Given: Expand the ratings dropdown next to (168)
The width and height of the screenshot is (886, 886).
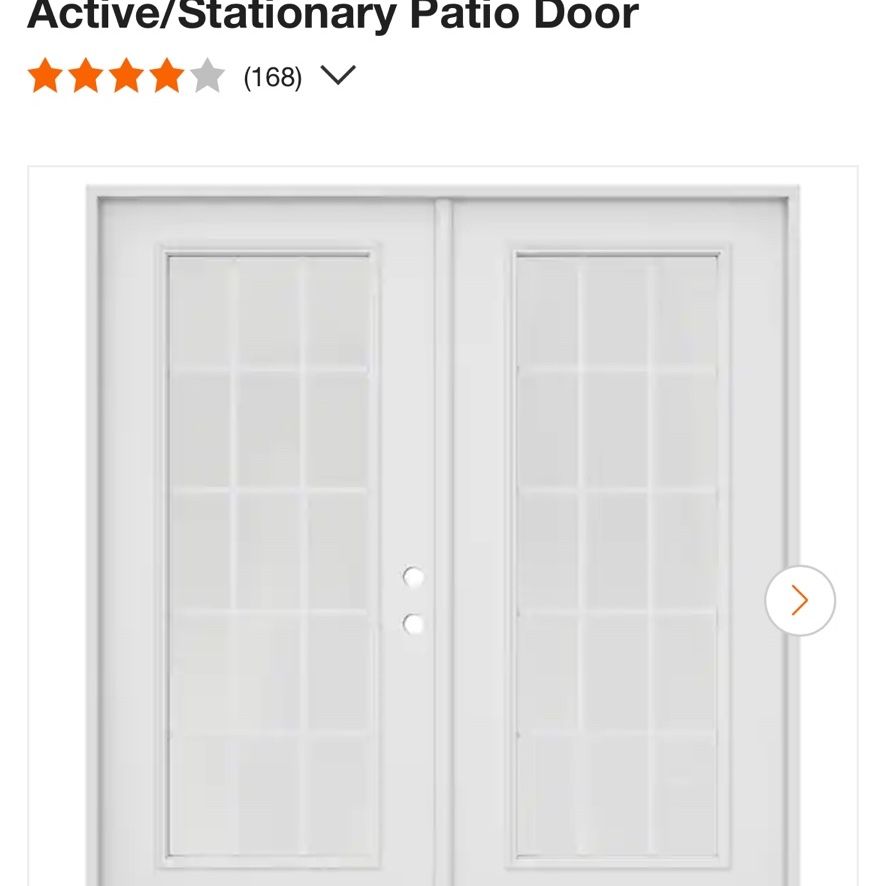Looking at the screenshot, I should point(338,75).
